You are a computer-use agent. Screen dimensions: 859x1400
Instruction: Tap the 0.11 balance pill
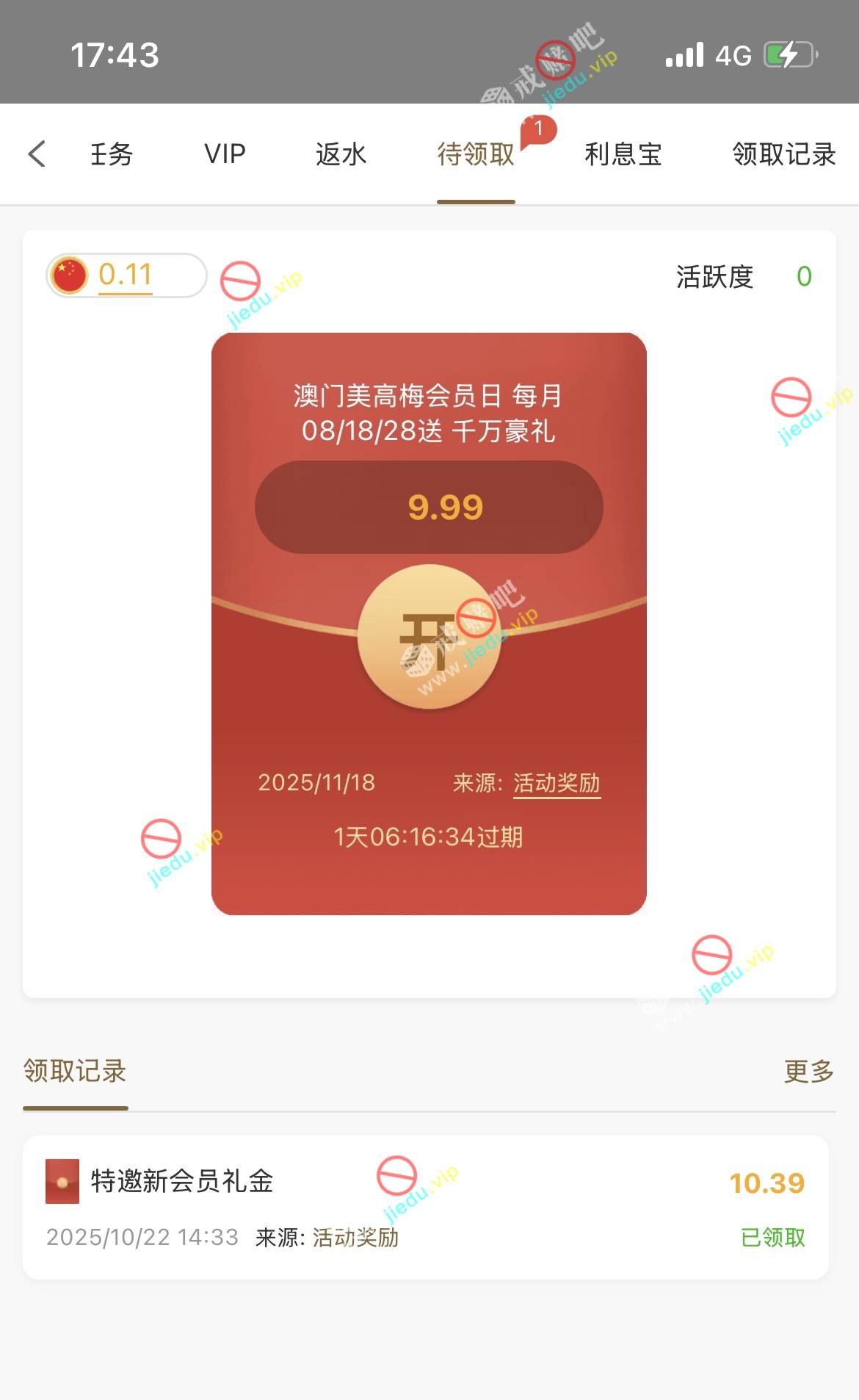(x=126, y=275)
